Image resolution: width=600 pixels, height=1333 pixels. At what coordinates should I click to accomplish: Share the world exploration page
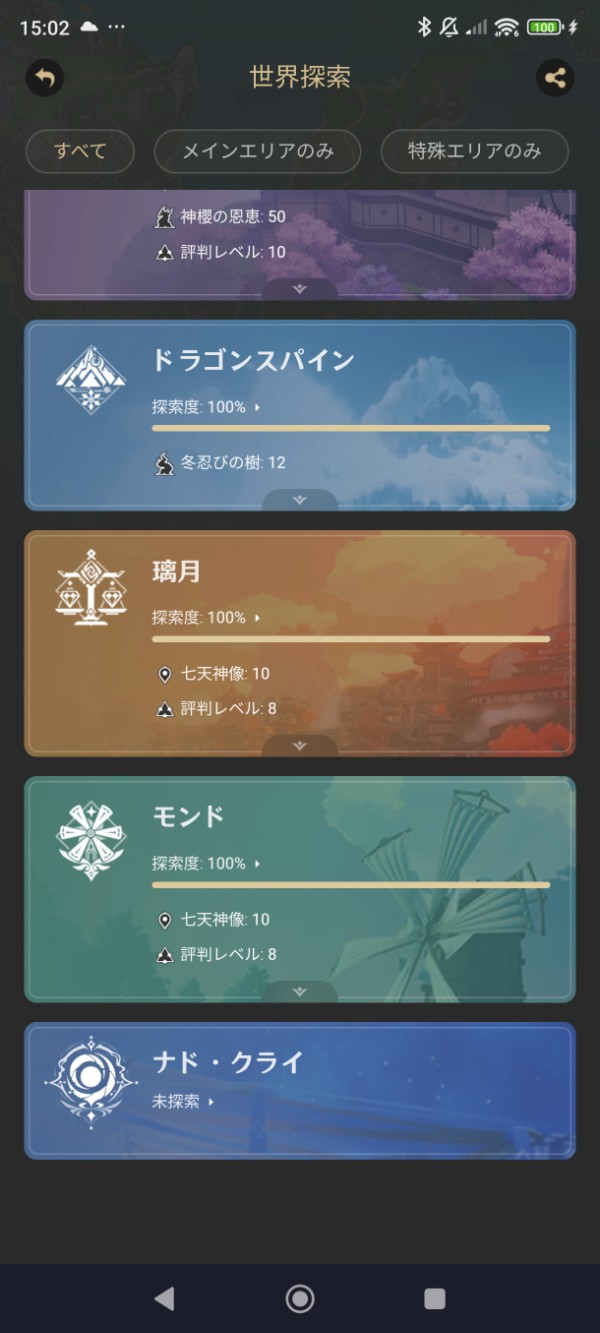[x=555, y=77]
